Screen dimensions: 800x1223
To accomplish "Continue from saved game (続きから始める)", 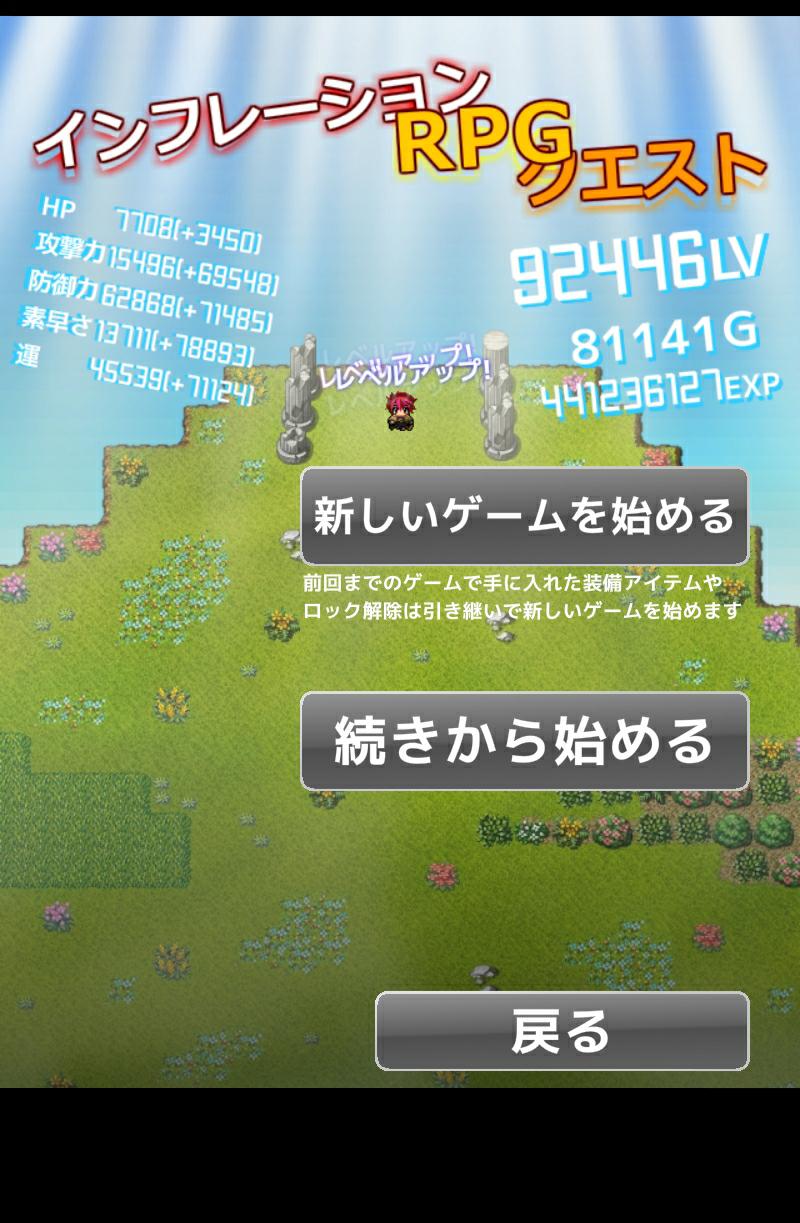I will (524, 741).
